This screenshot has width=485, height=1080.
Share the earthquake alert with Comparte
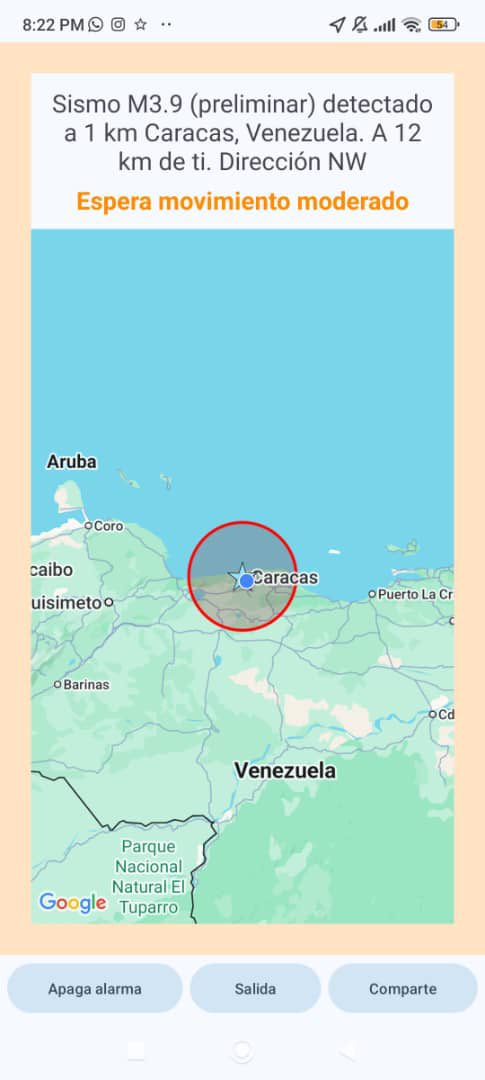[x=403, y=988]
